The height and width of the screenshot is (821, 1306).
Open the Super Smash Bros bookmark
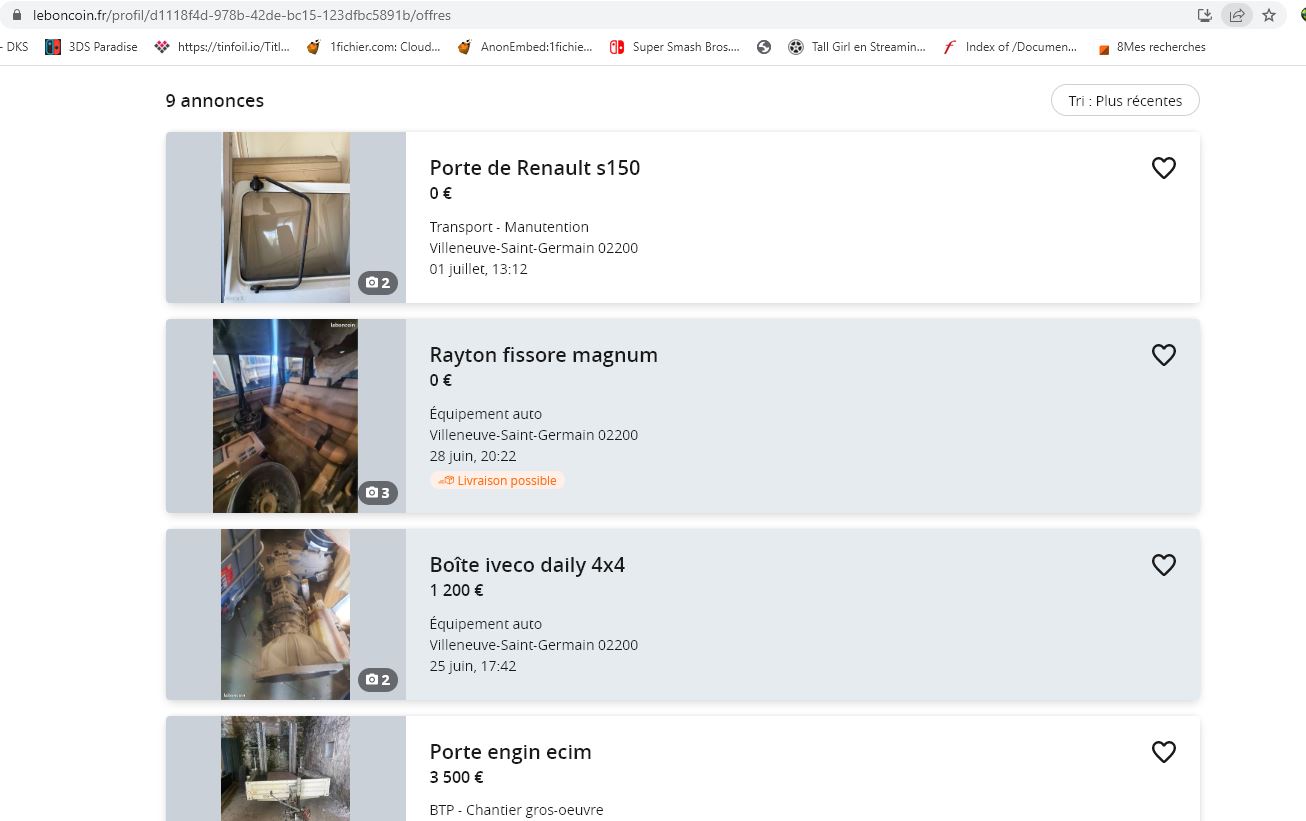pyautogui.click(x=675, y=47)
